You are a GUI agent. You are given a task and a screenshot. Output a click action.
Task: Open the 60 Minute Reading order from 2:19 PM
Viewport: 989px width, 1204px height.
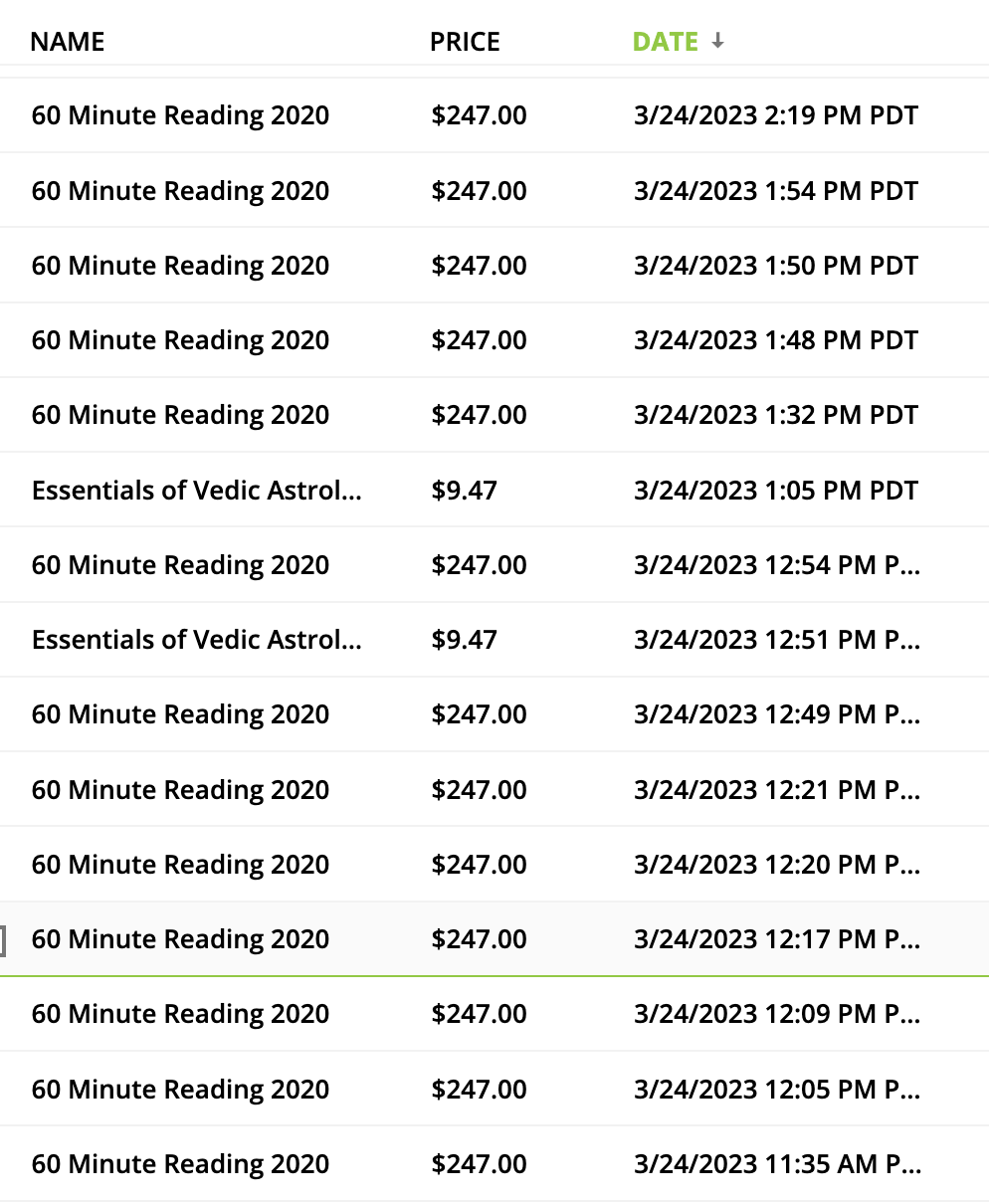coord(180,115)
